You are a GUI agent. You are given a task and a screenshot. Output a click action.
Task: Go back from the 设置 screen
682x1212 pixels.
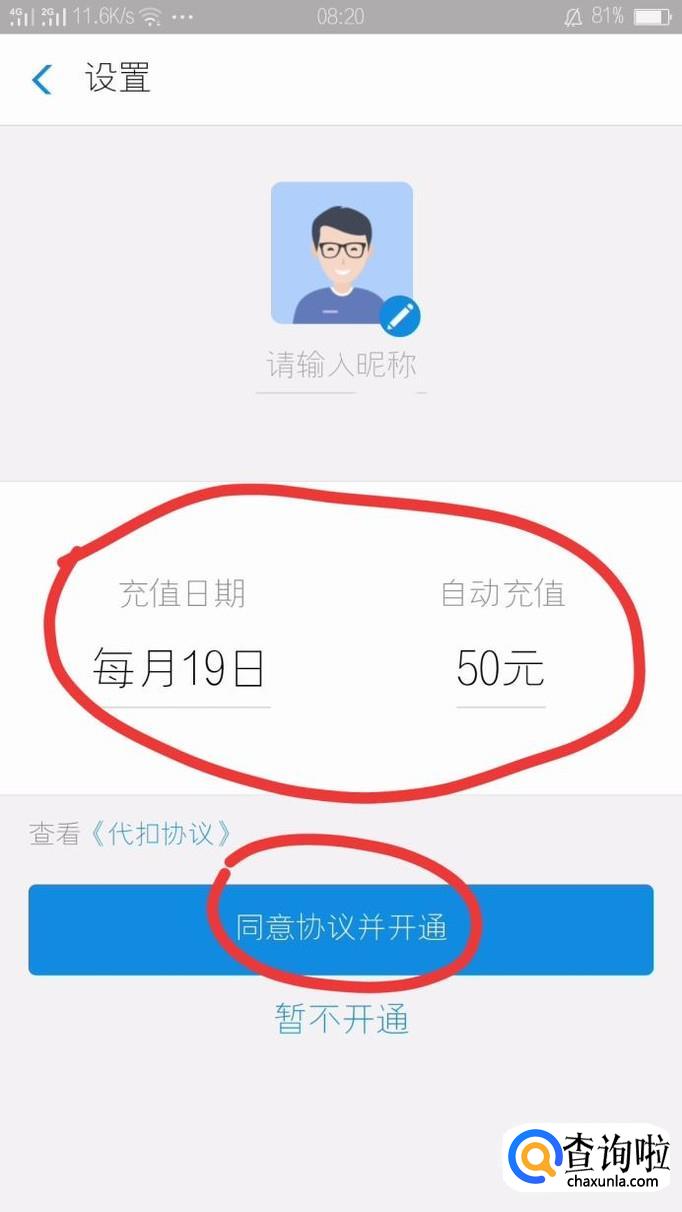coord(42,79)
